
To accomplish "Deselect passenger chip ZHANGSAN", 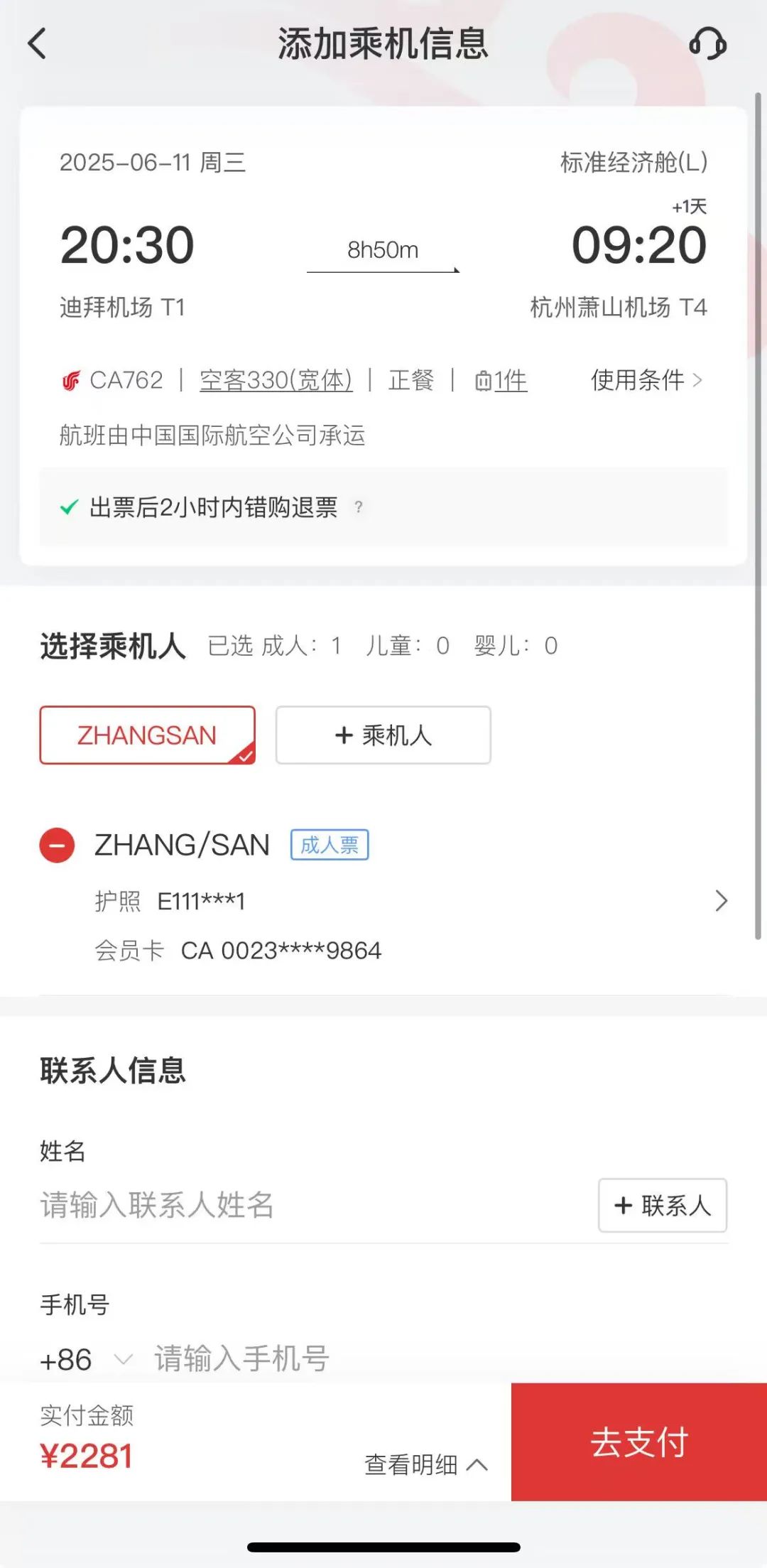I will (147, 735).
